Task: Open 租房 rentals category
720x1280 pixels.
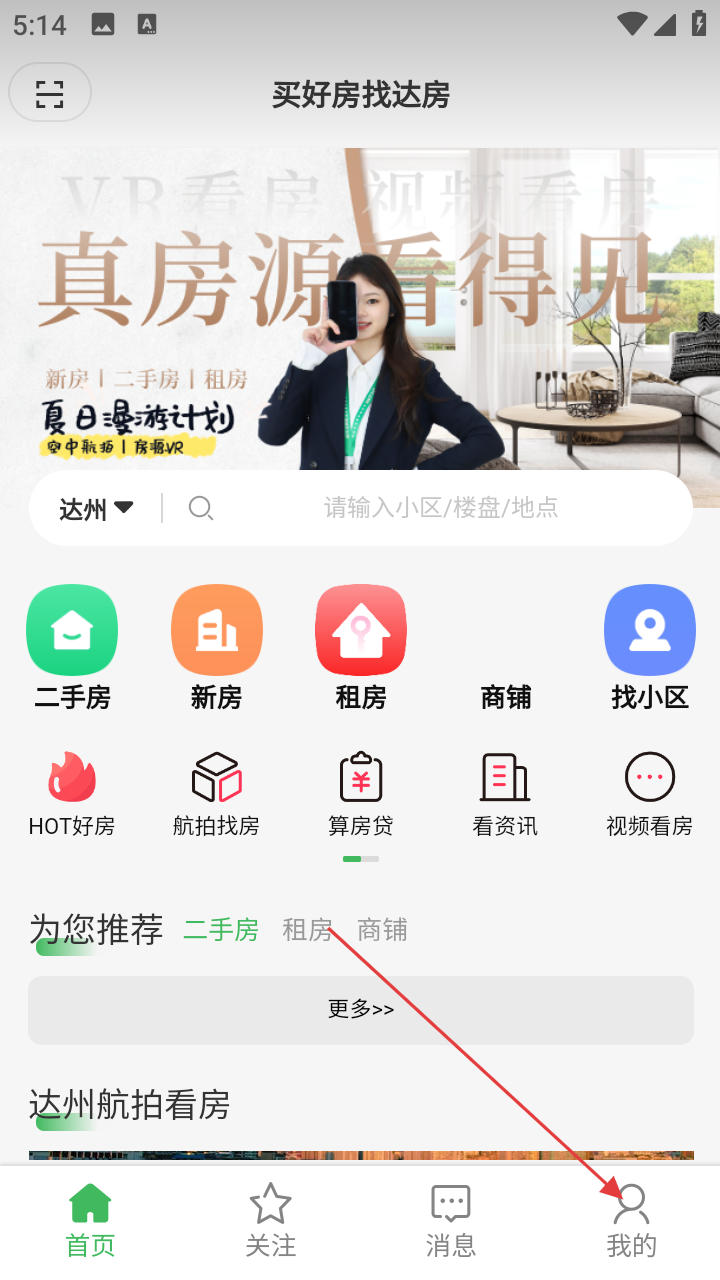Action: point(361,645)
